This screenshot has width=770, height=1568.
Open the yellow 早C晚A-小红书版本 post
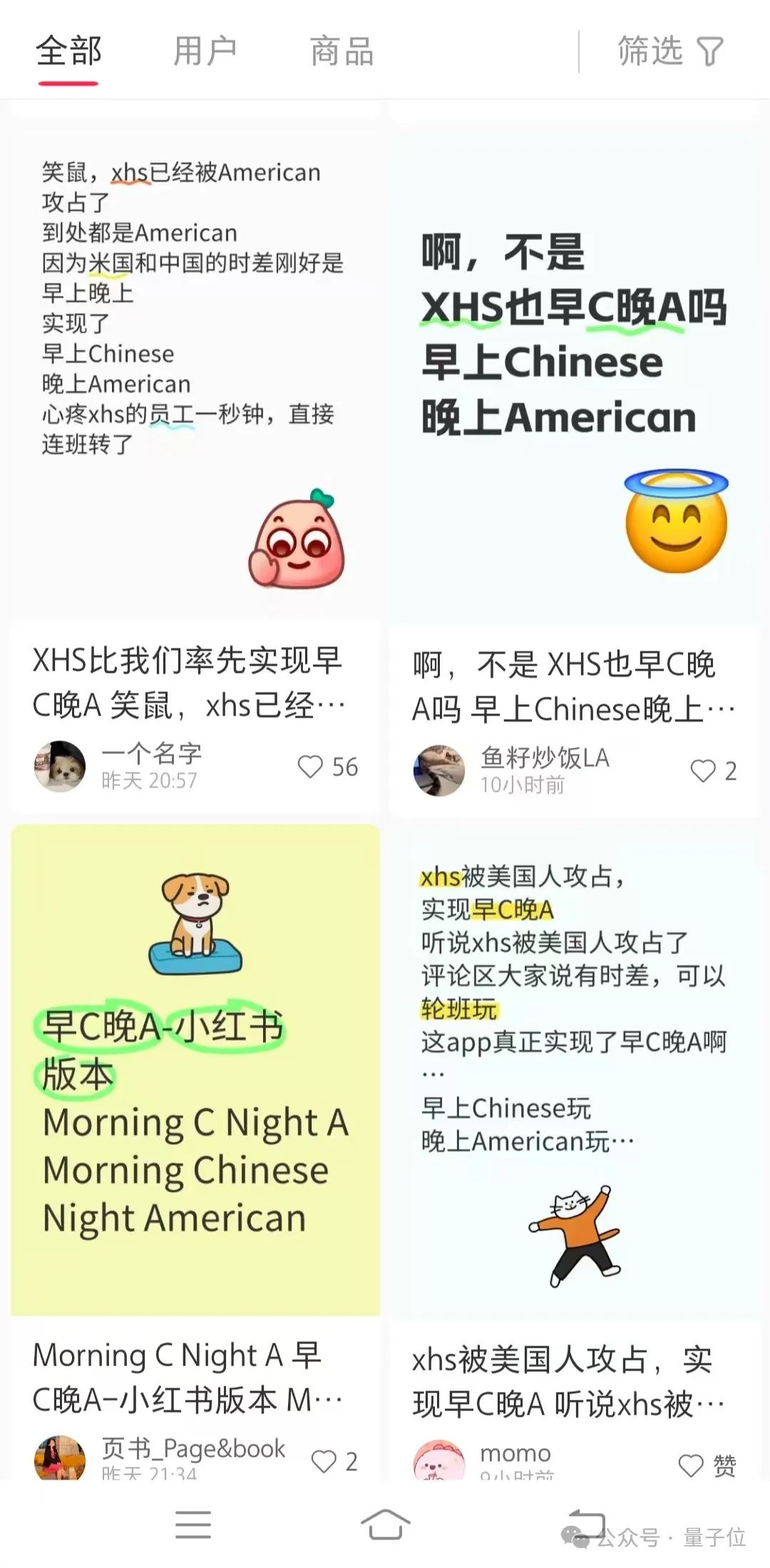pyautogui.click(x=195, y=1069)
